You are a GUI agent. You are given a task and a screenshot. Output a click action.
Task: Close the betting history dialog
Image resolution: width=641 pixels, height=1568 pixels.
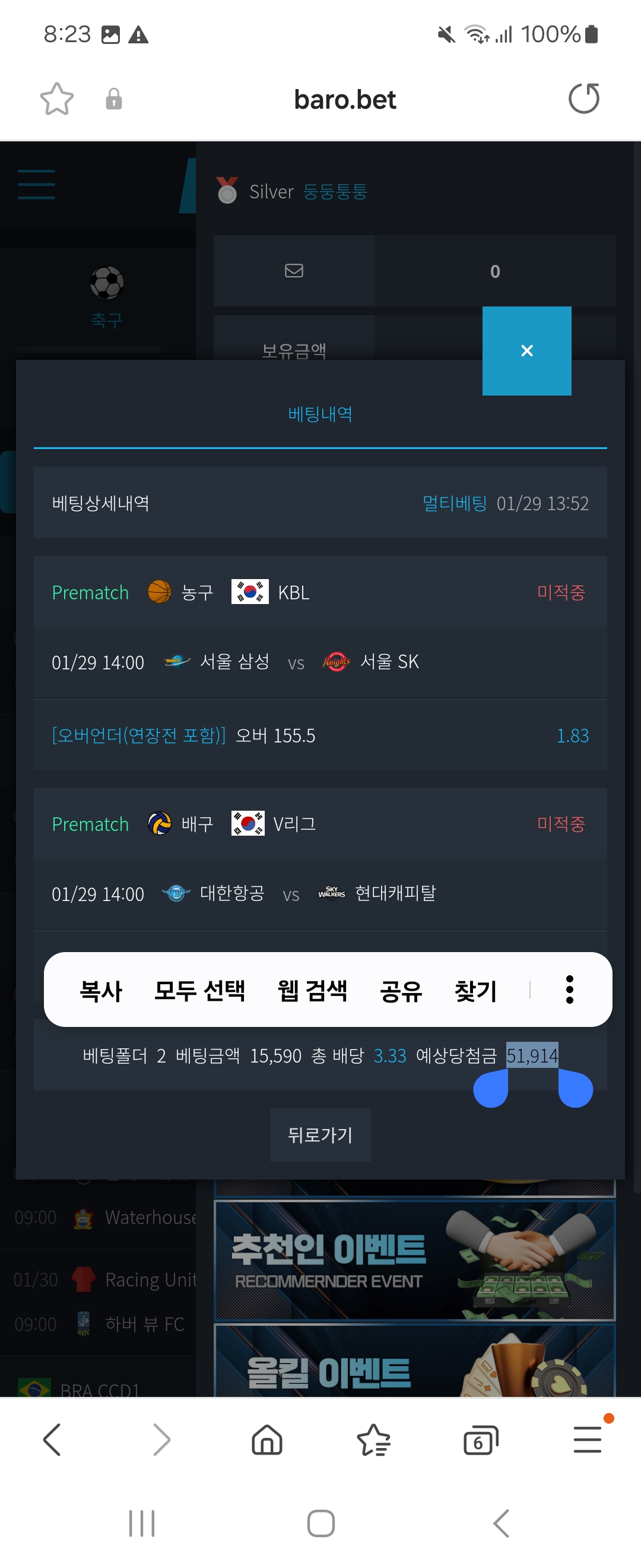coord(526,350)
